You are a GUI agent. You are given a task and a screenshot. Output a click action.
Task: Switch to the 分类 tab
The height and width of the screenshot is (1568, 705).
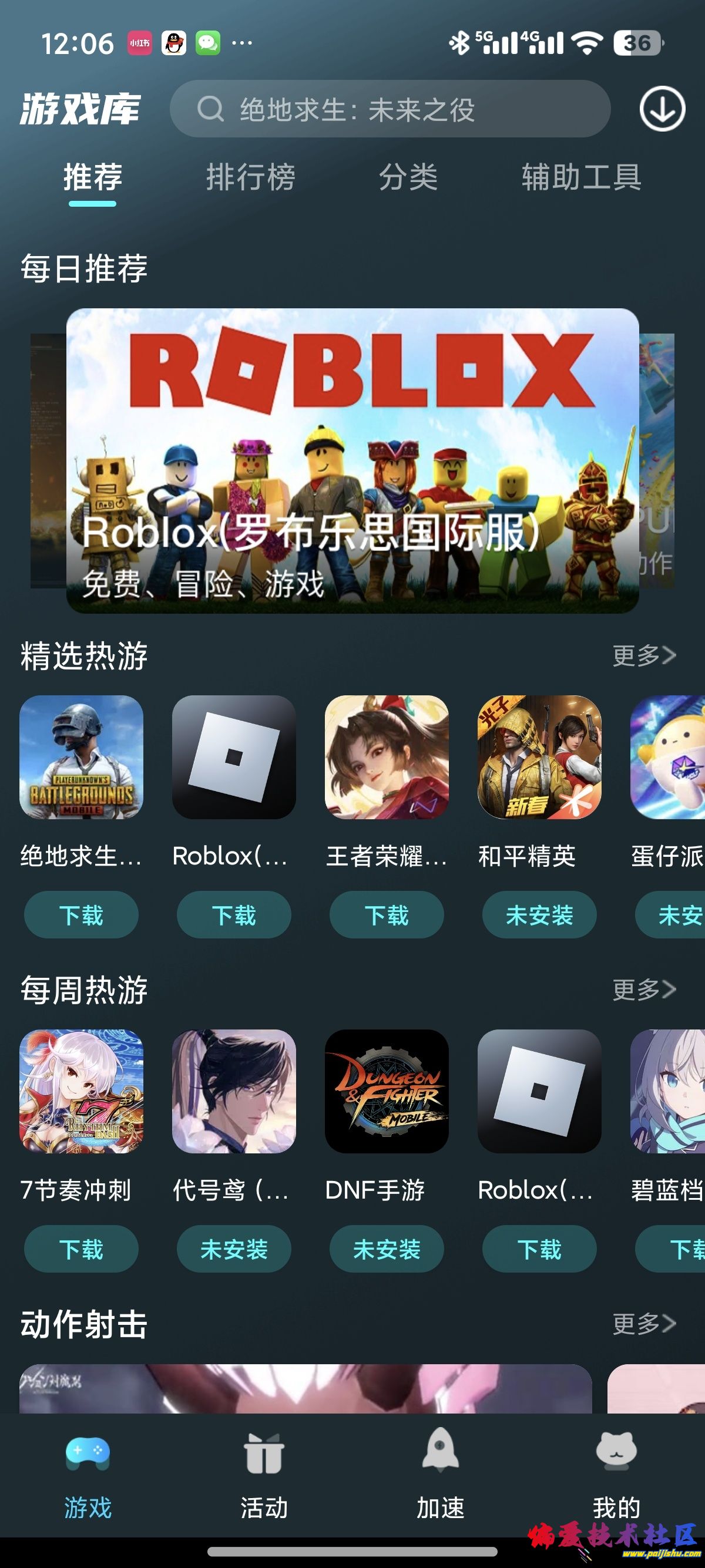(408, 178)
